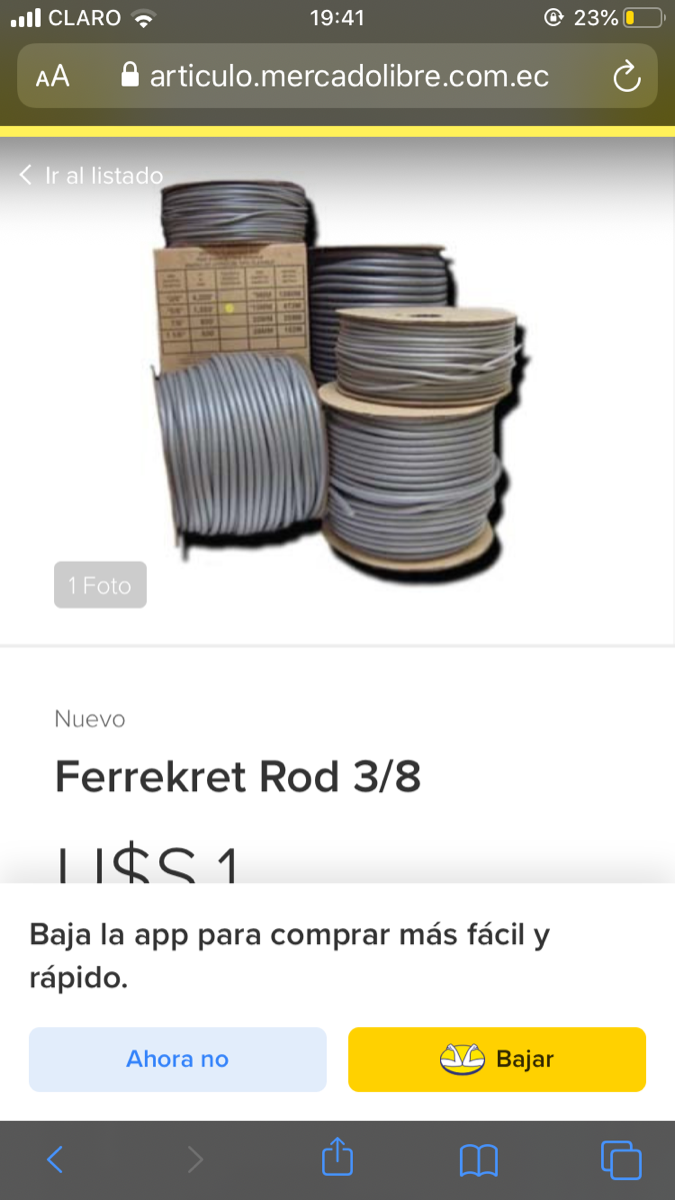Dismiss the app prompt with Ahora no
Screen dimensions: 675x1200
177,1059
